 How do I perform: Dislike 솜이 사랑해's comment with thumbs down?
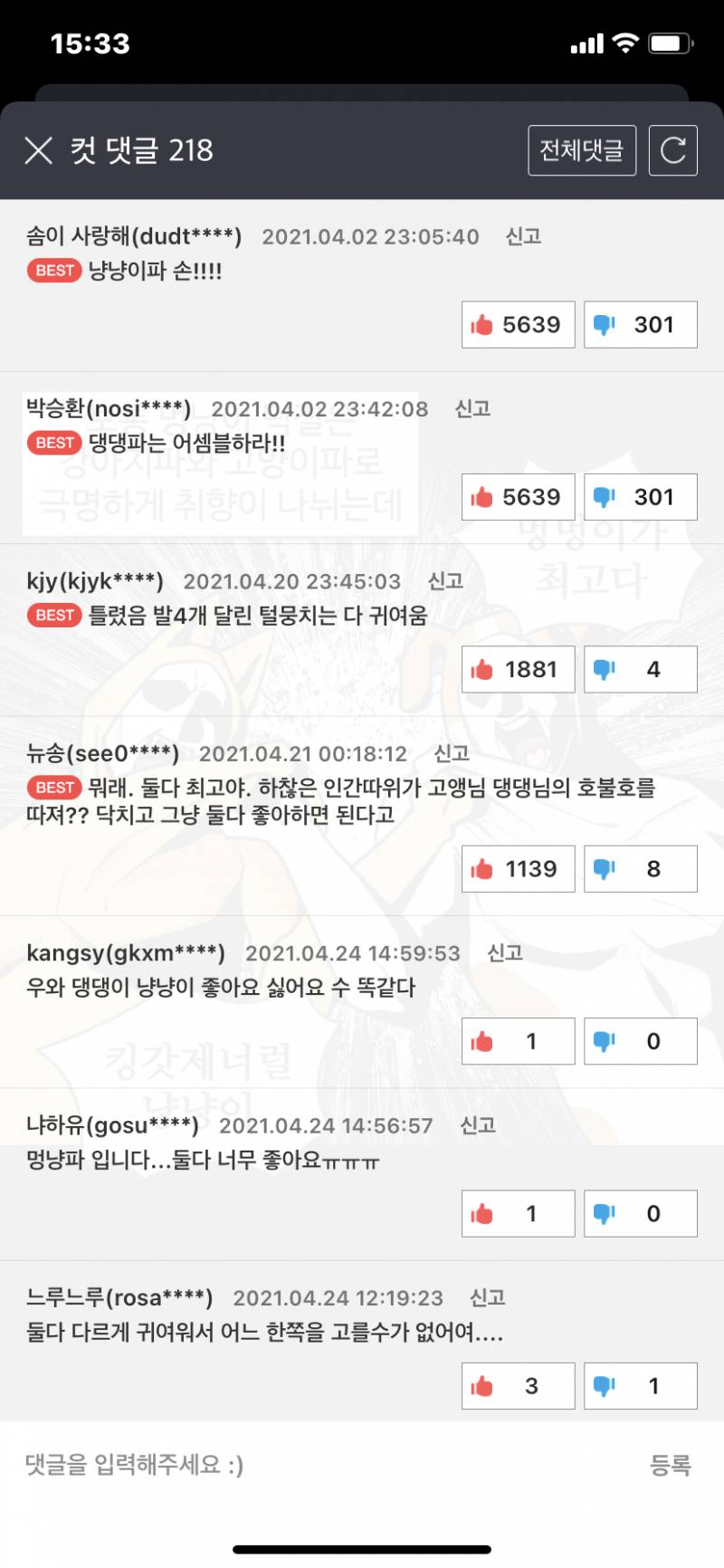[640, 324]
